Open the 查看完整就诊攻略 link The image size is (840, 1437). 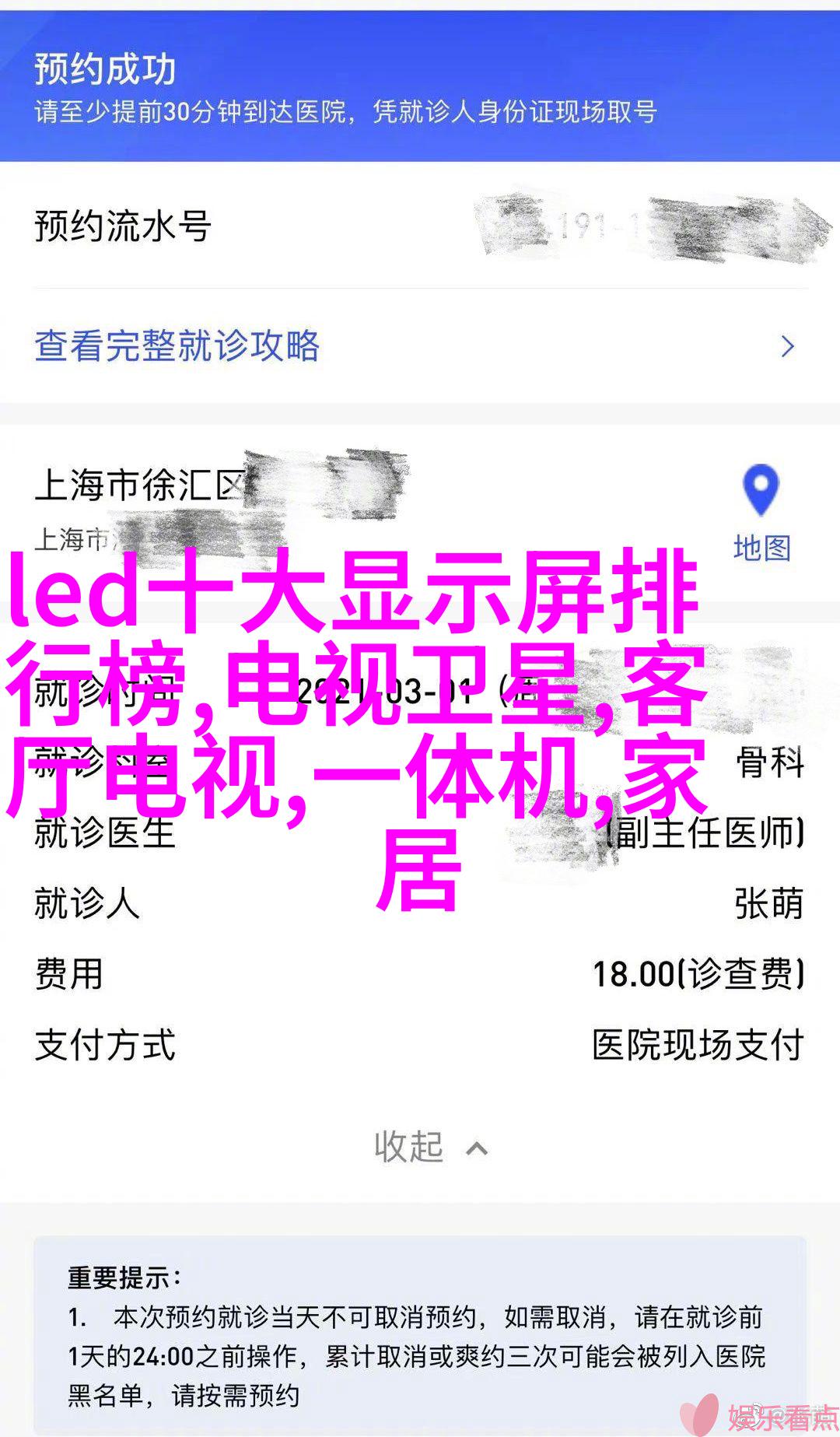tap(420, 346)
